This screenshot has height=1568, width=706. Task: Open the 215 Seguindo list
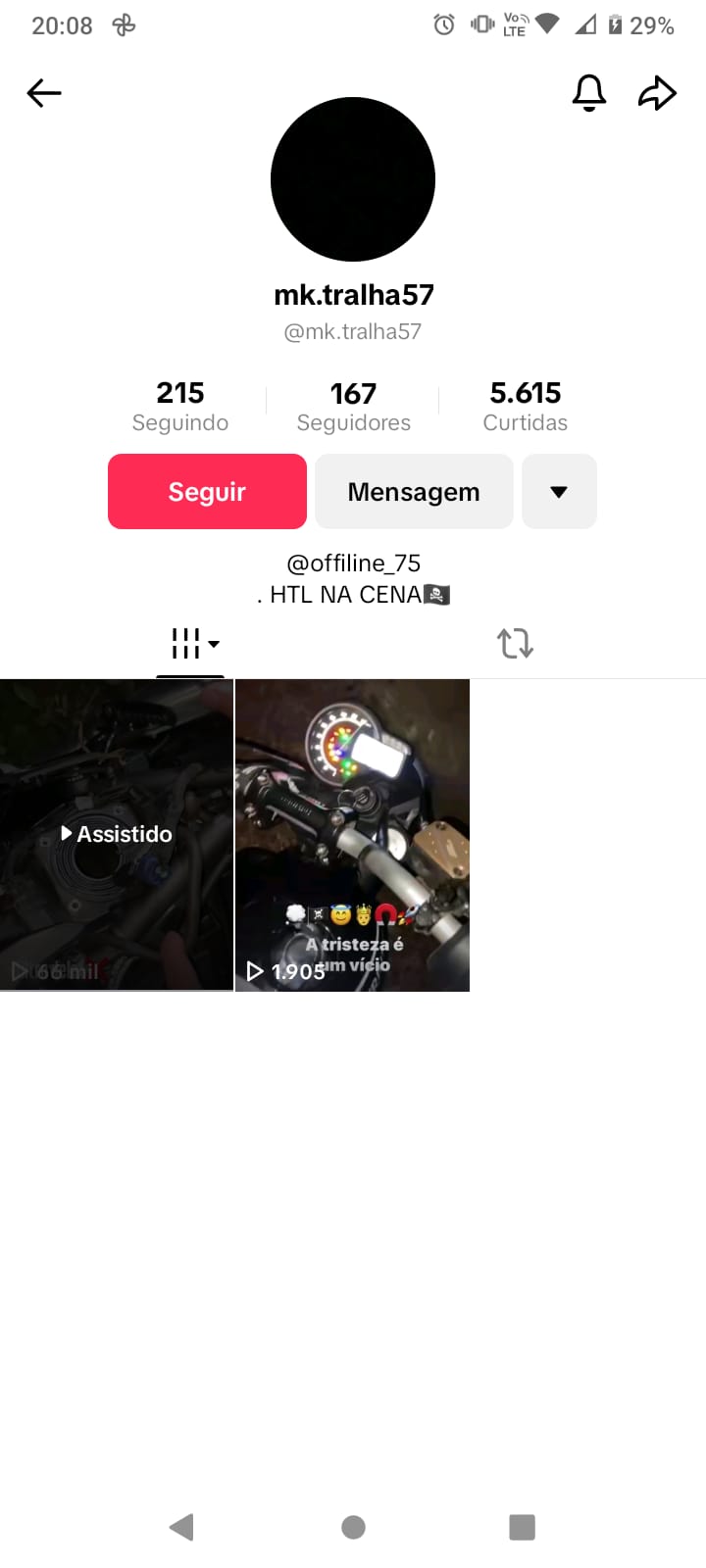pos(180,407)
